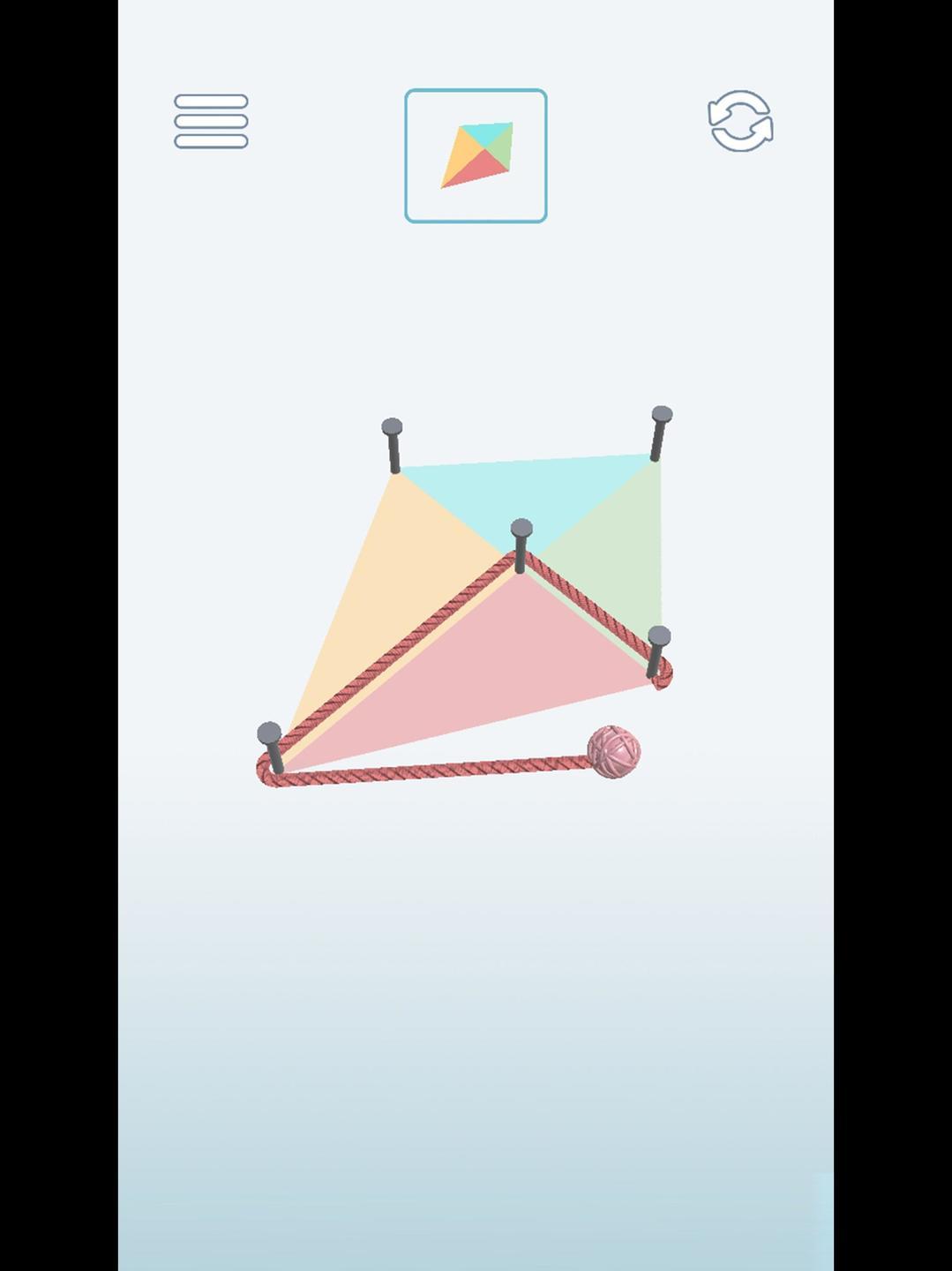Tap the top-left nail peg
The width and height of the screenshot is (952, 1271).
coord(393,444)
